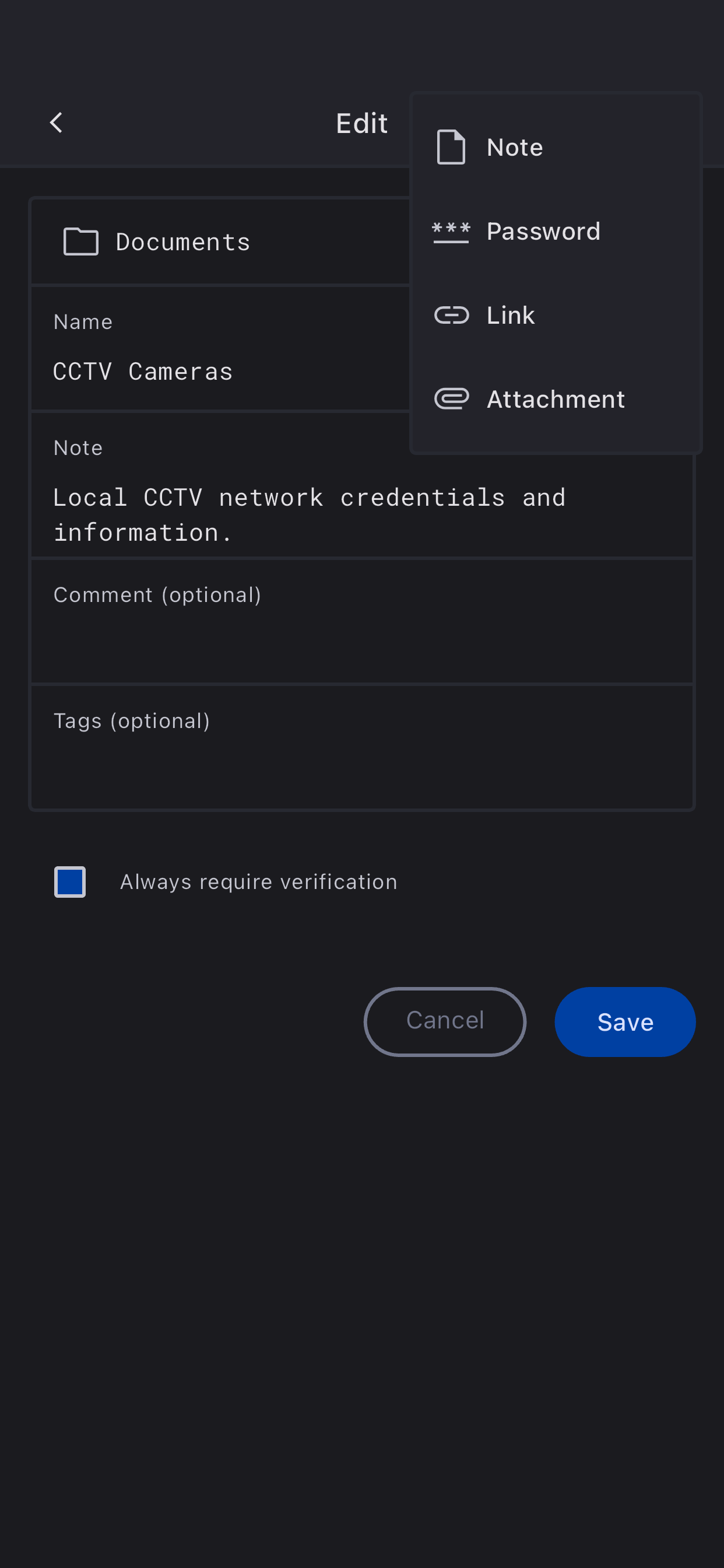Cancel editing this entry
This screenshot has height=1568, width=724.
click(x=445, y=1021)
